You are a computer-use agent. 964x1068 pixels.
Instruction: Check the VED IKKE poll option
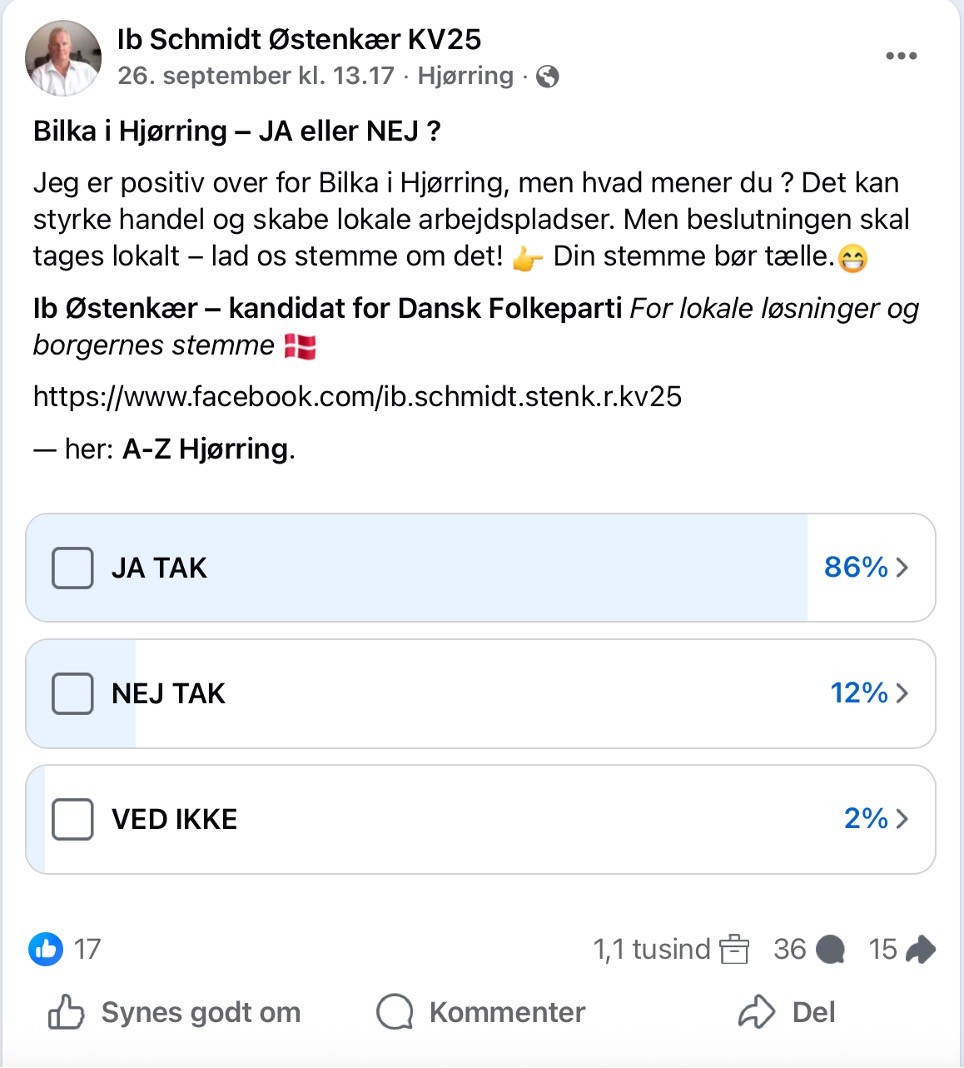point(72,820)
